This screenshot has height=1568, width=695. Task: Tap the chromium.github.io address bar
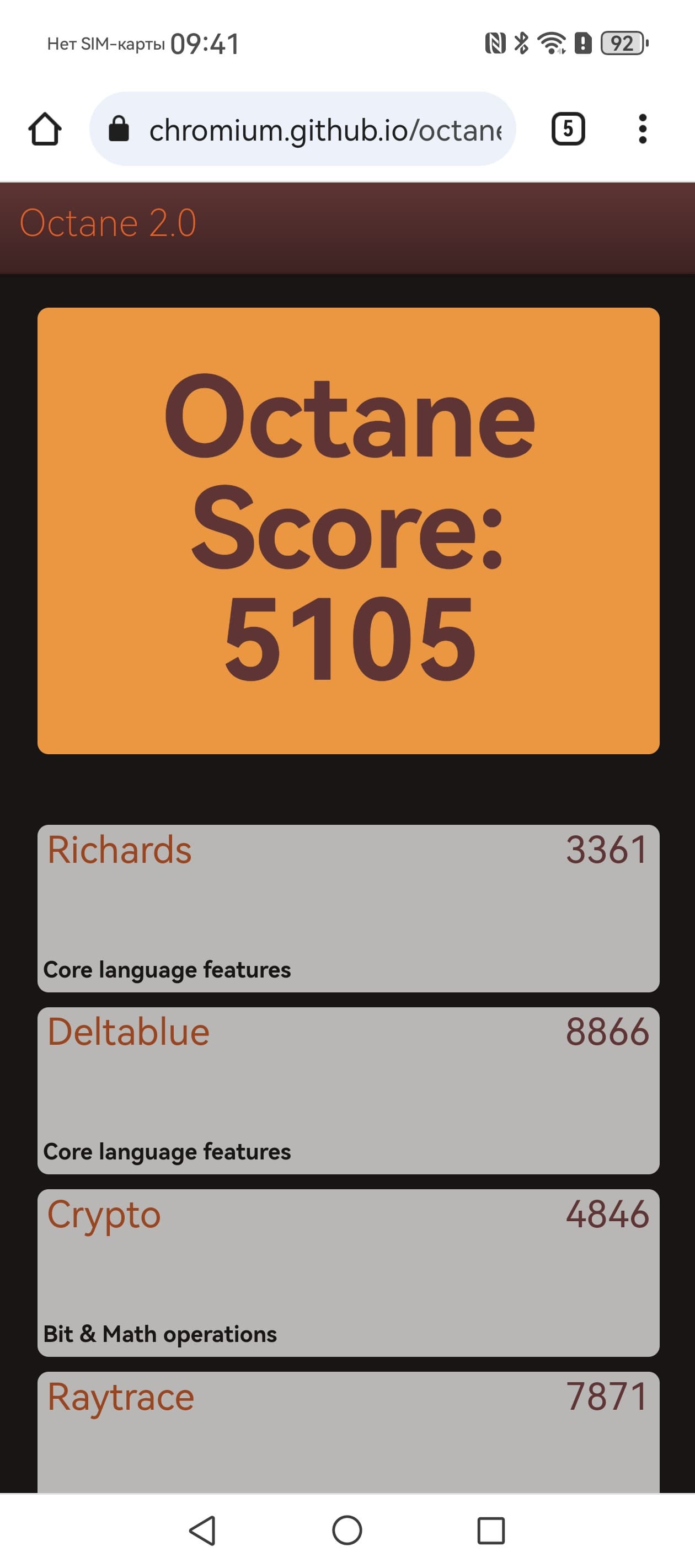[x=303, y=129]
